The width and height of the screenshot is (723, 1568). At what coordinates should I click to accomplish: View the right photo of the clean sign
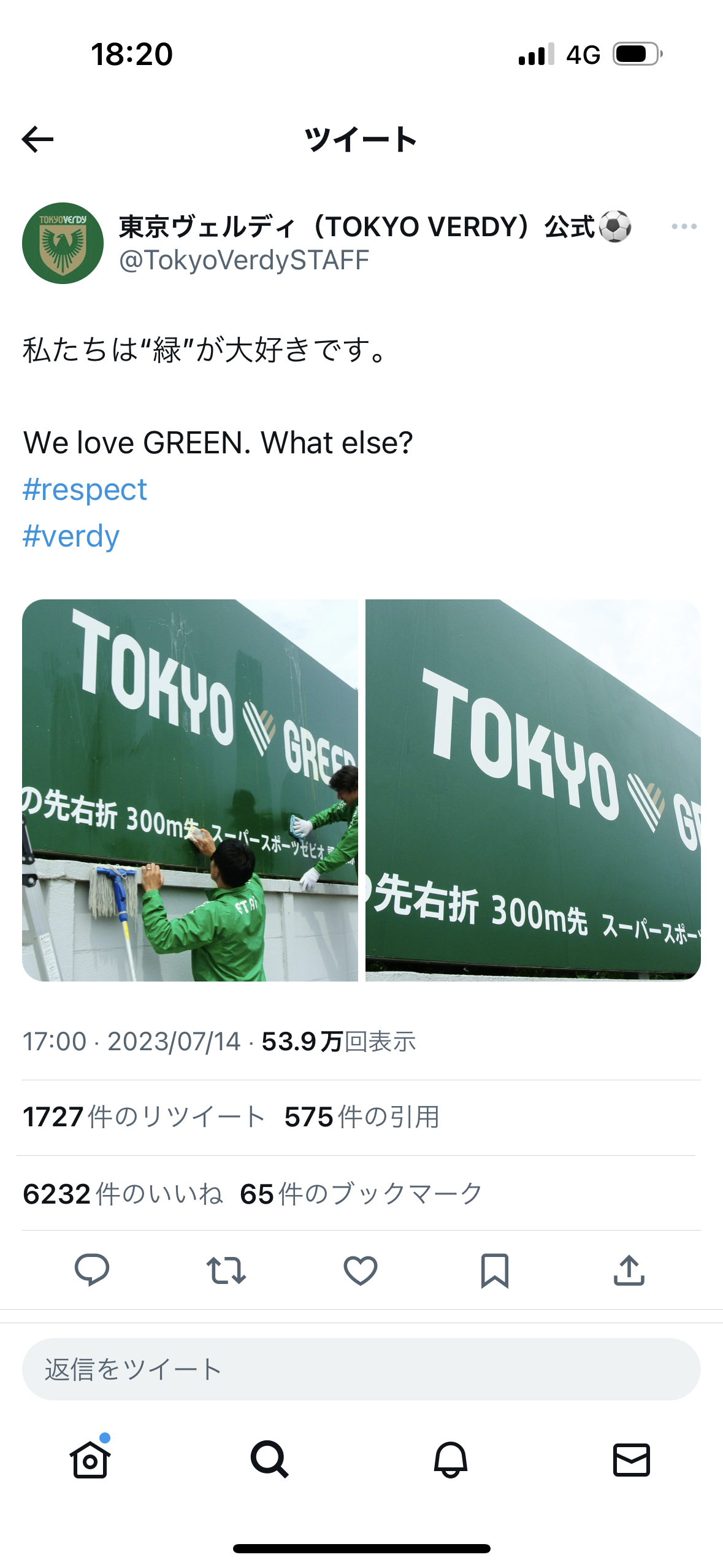[x=533, y=790]
